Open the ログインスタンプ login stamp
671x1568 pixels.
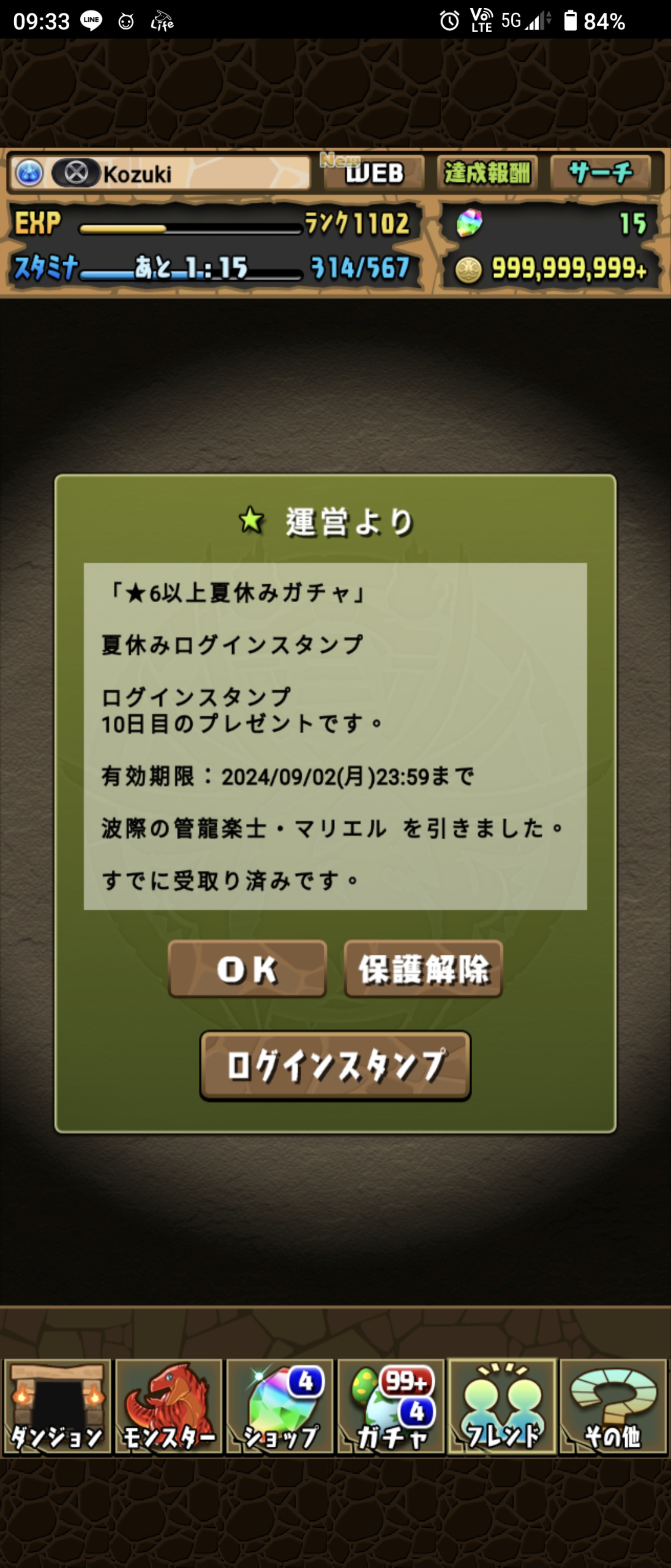tap(335, 1065)
